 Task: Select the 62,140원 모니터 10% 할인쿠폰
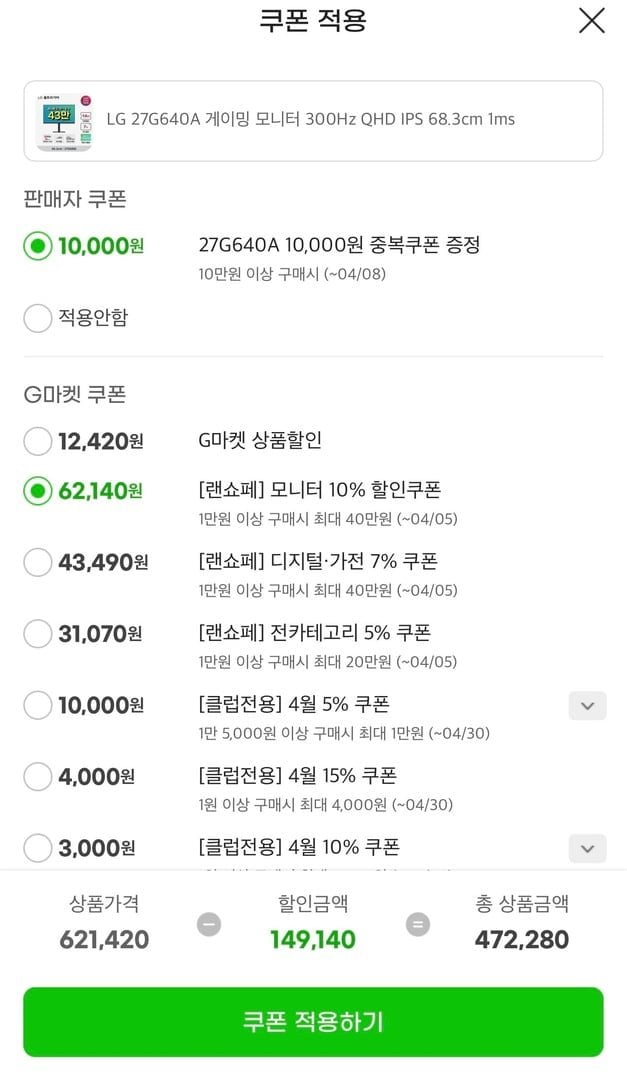coord(38,491)
